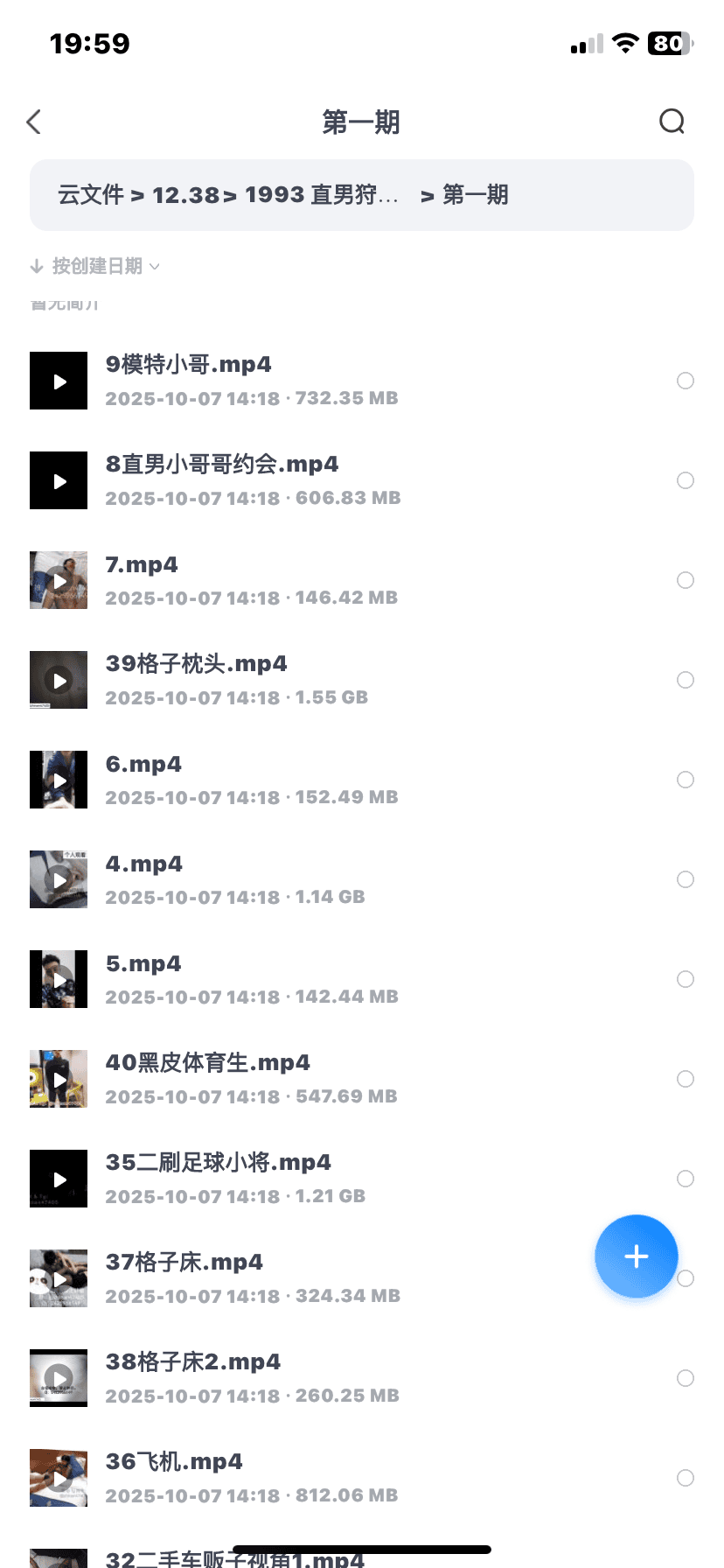Play the file 4.mp4
The height and width of the screenshot is (1568, 724).
point(59,879)
